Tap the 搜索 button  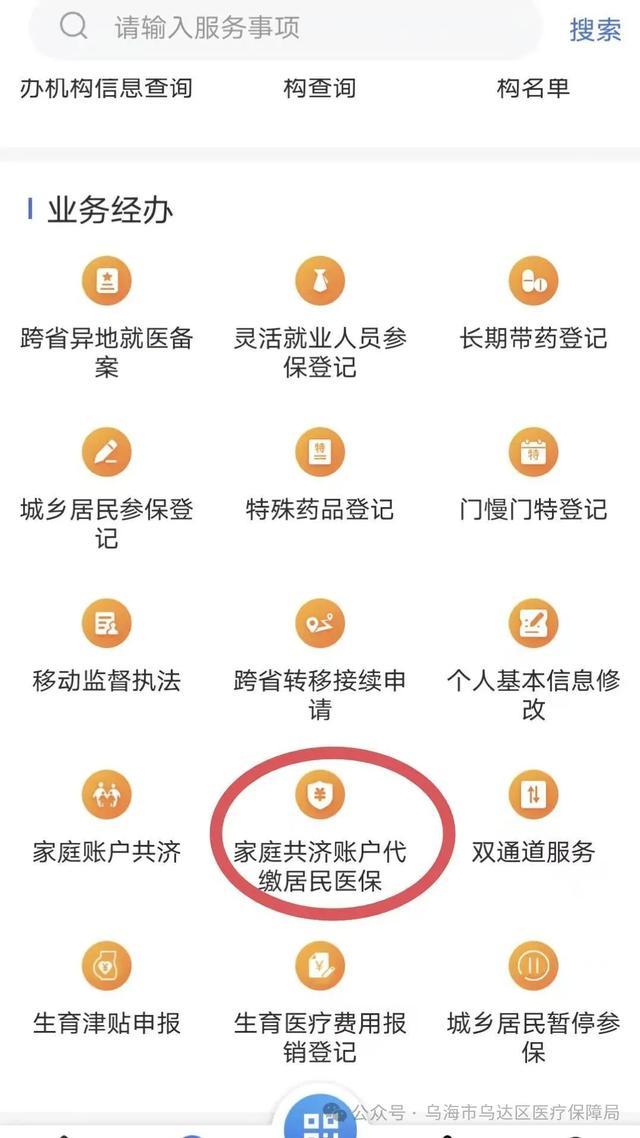pyautogui.click(x=595, y=30)
